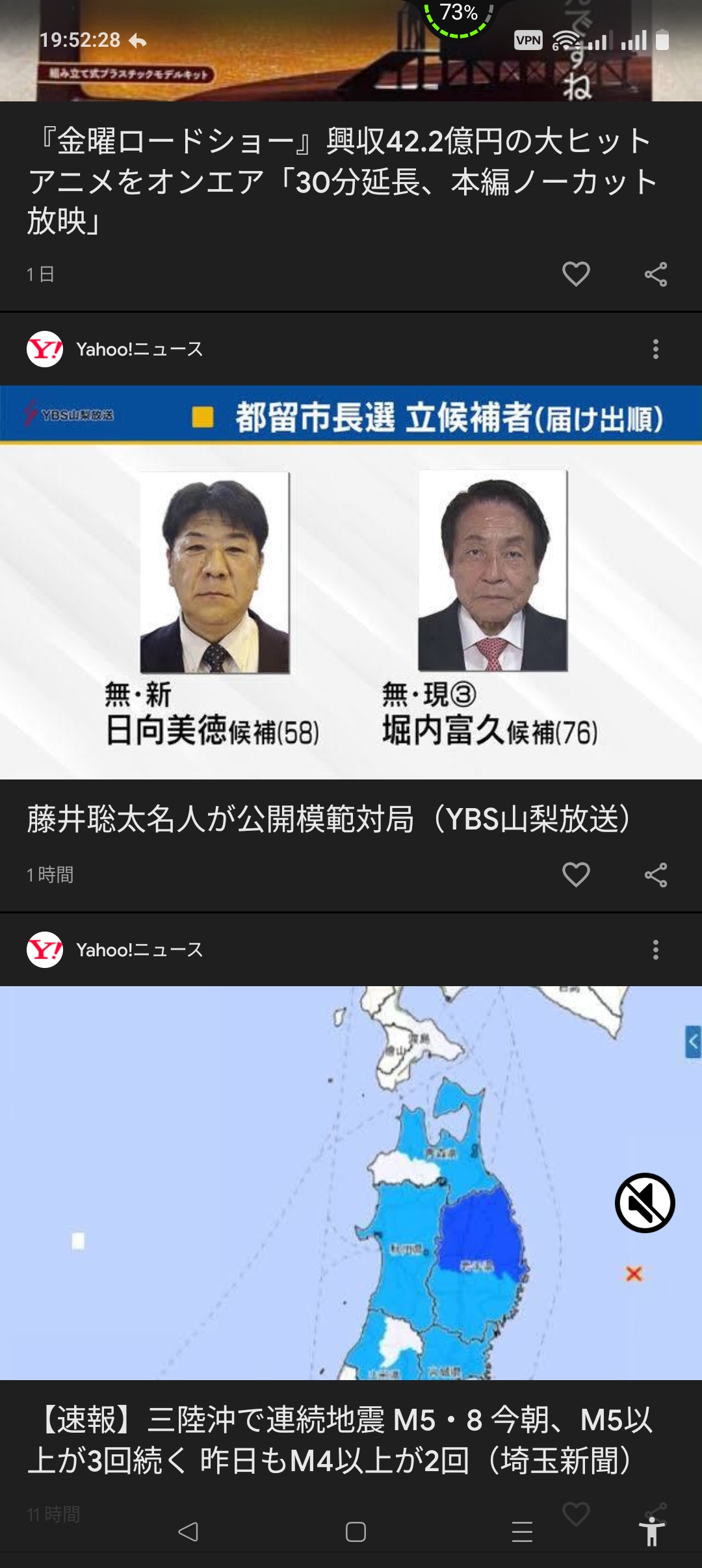Open the accessibility shortcut button
Viewport: 702px width, 1568px height.
pos(652,1532)
